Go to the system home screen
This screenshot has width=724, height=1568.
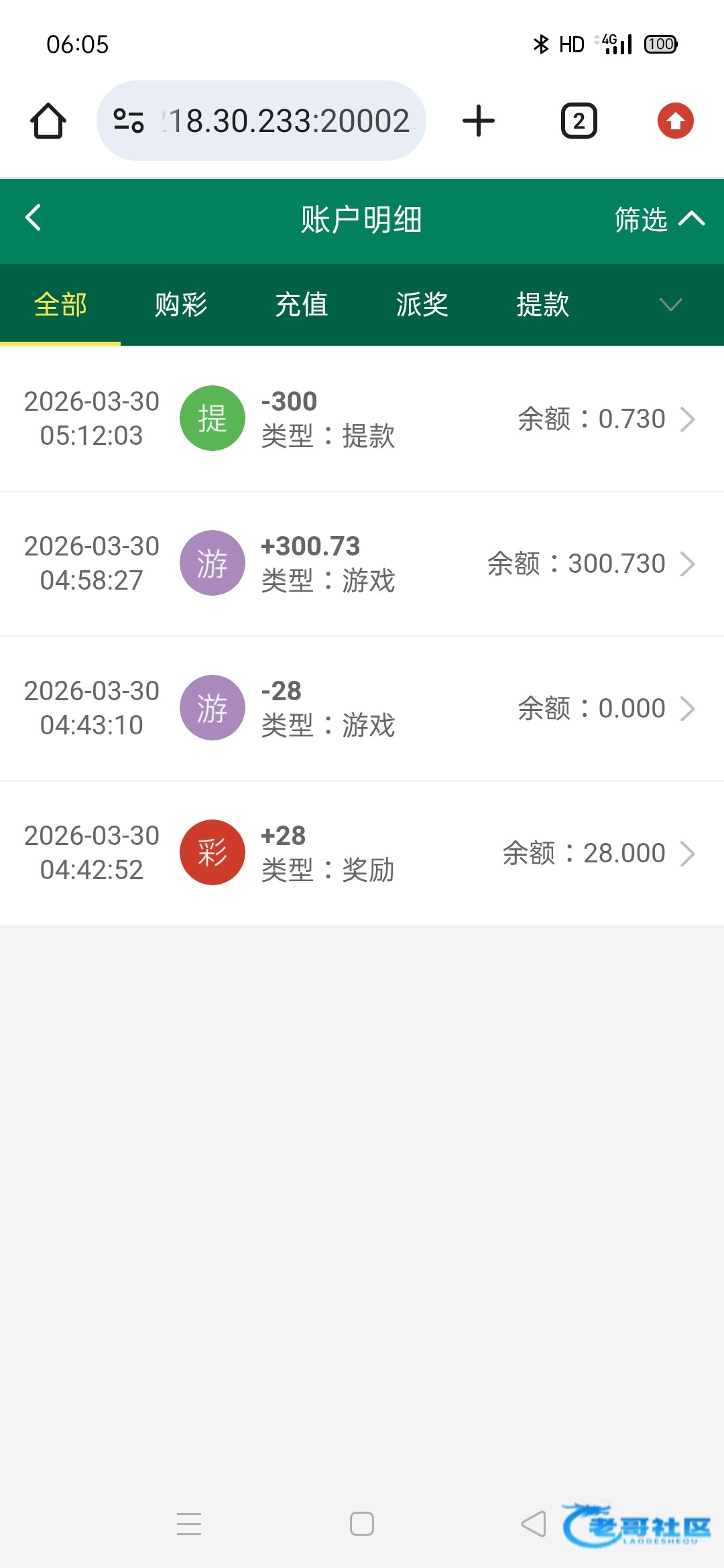[362, 1524]
